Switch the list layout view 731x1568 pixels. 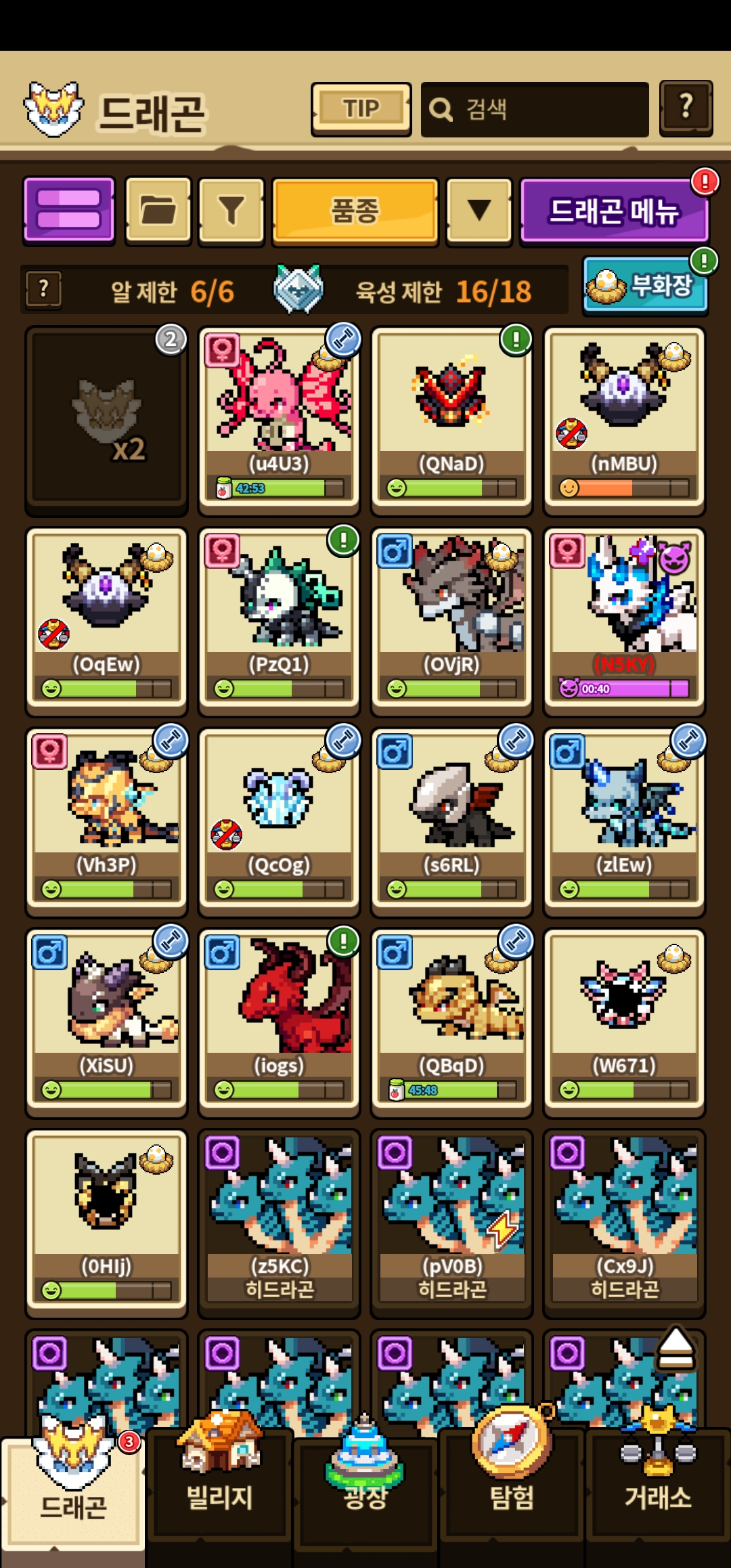tap(69, 209)
